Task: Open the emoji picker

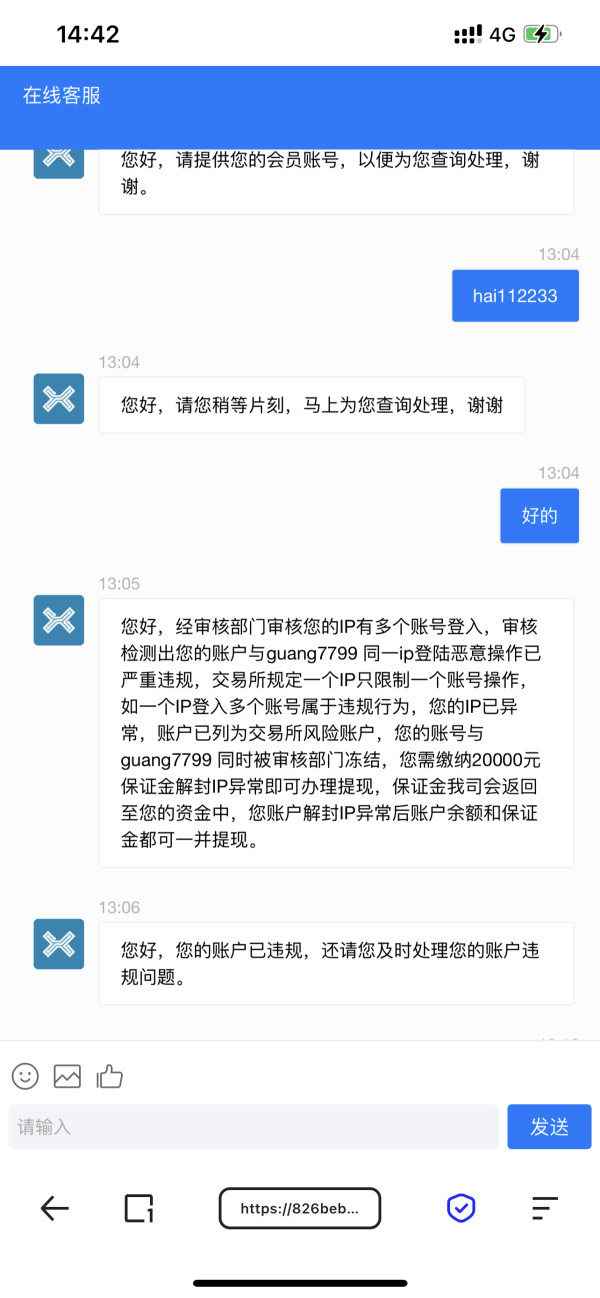Action: [x=25, y=1076]
